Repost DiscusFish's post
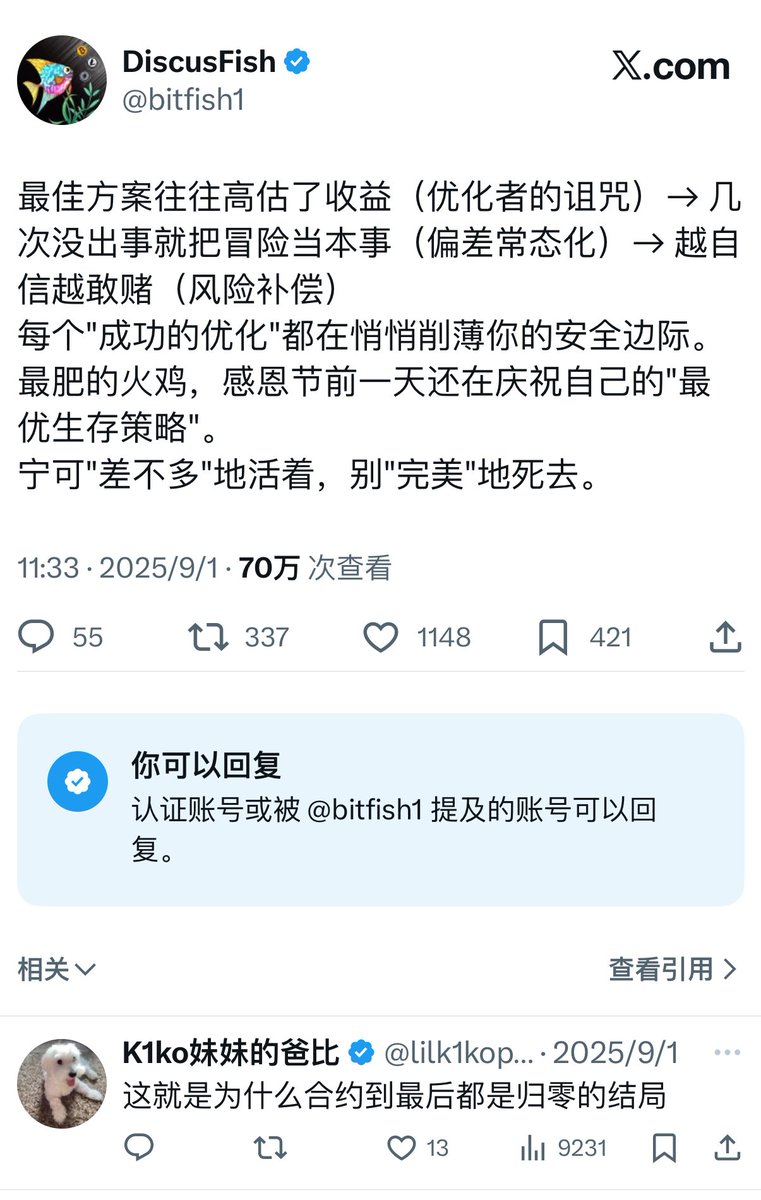The height and width of the screenshot is (1200, 761). (209, 637)
